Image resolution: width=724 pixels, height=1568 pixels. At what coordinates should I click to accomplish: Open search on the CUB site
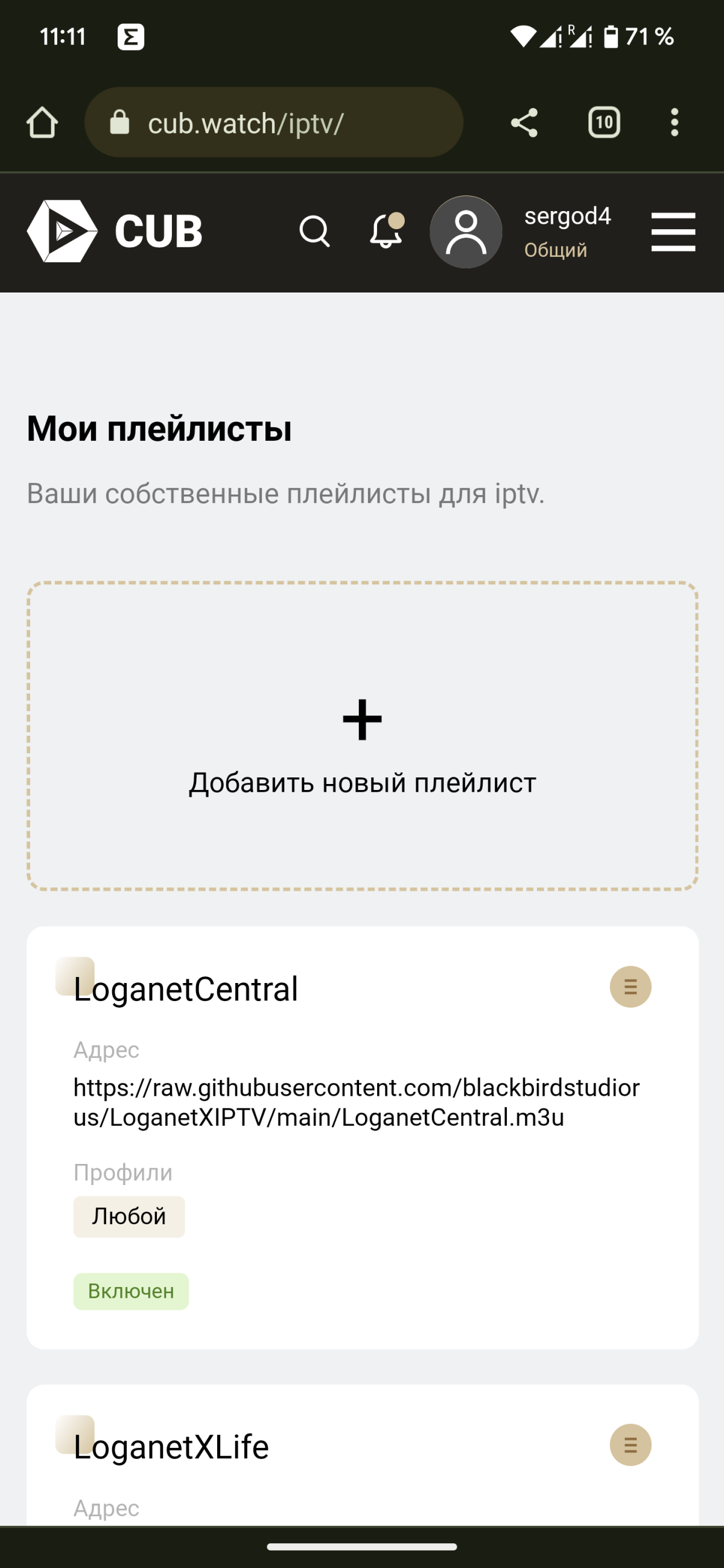[315, 232]
